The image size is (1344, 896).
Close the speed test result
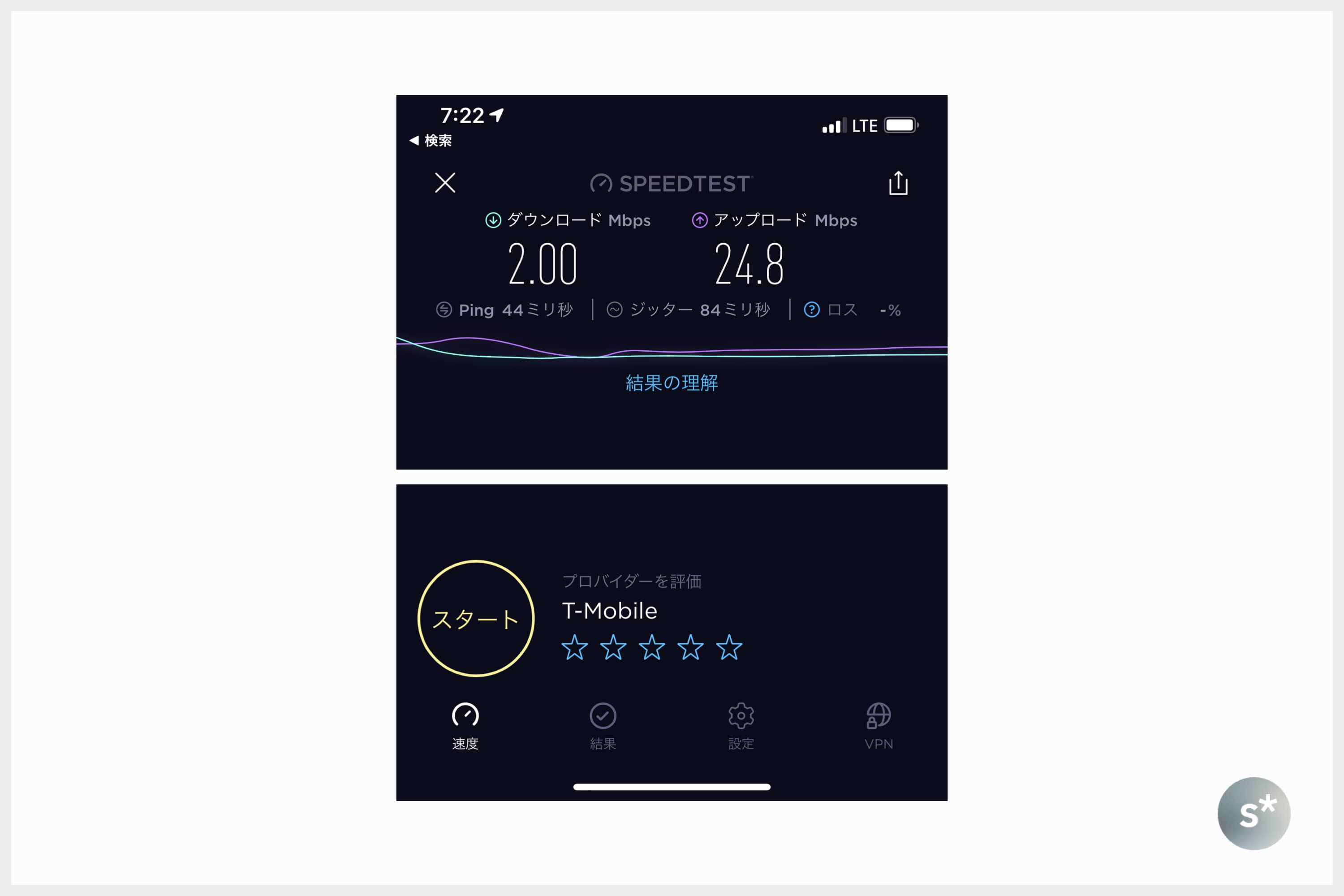444,183
